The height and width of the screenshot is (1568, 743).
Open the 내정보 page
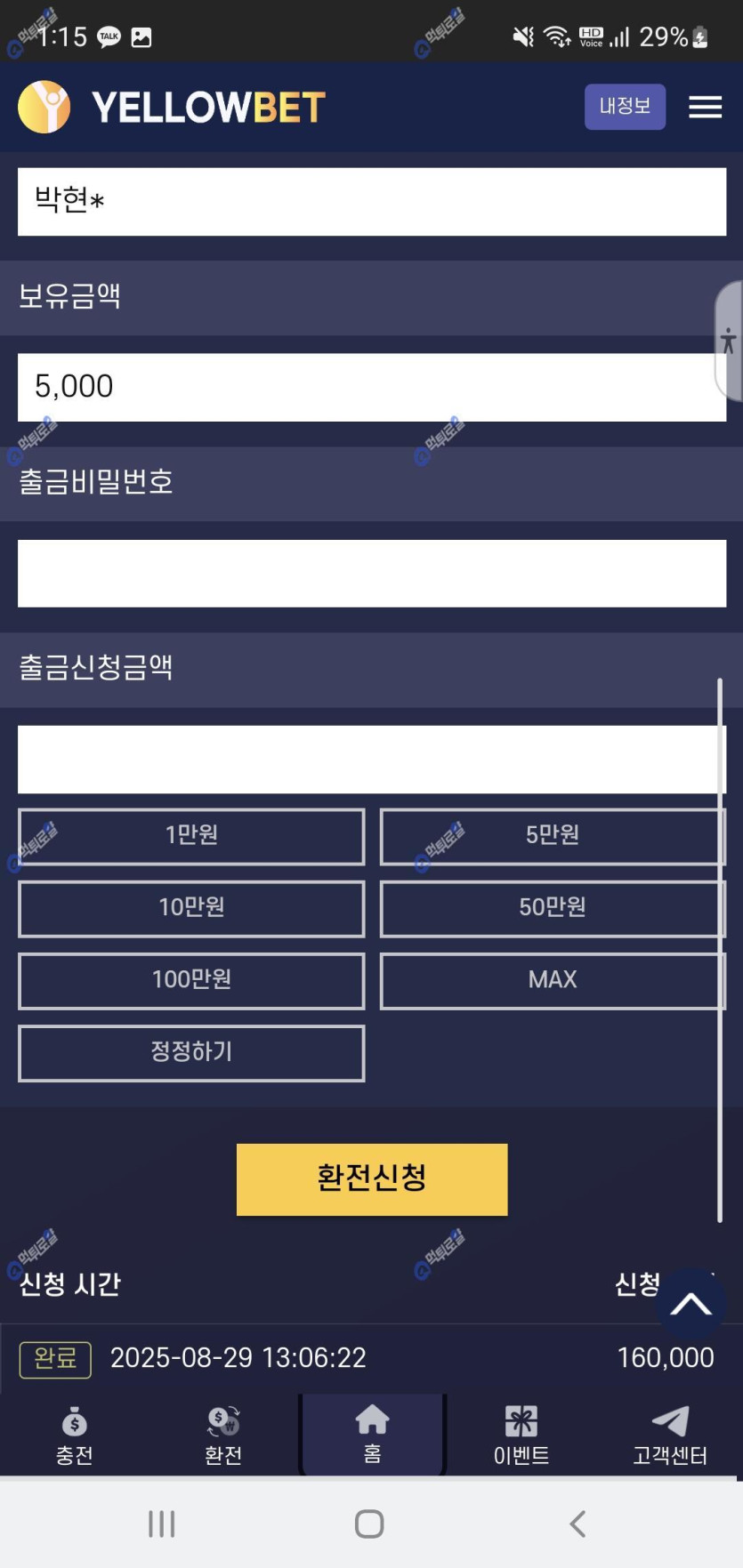click(x=625, y=107)
